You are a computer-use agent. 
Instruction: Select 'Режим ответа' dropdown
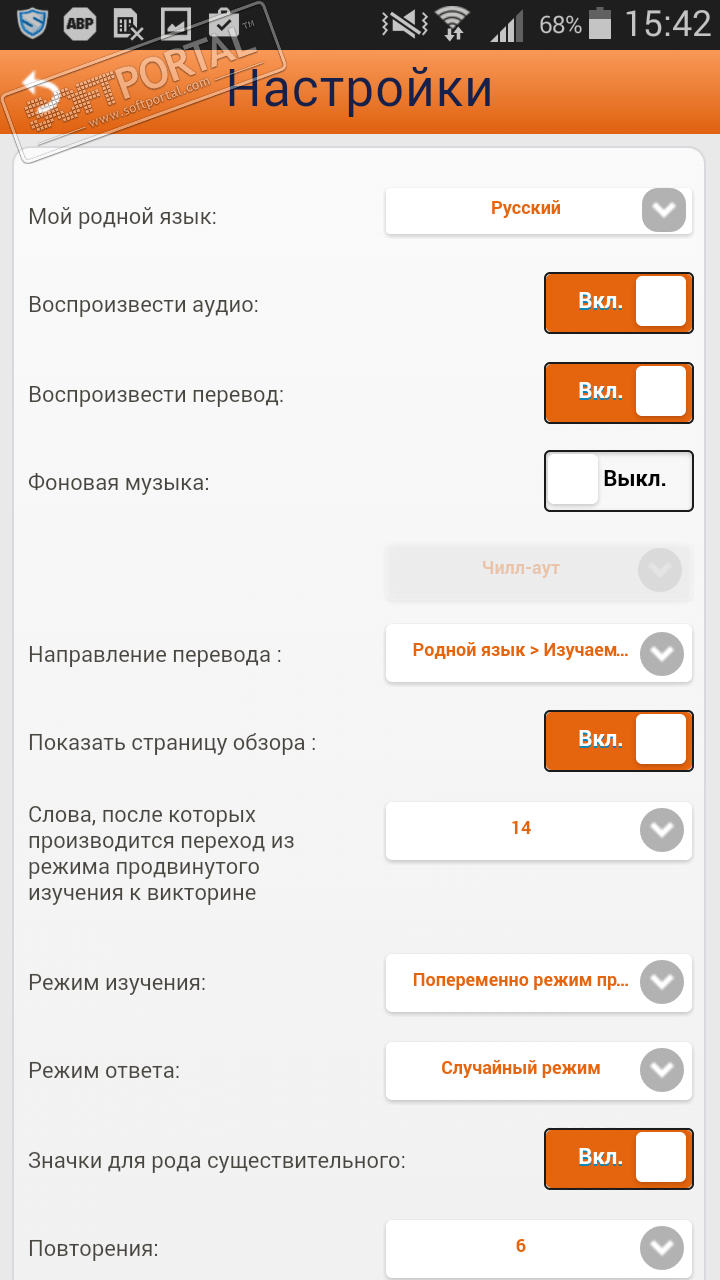click(538, 1071)
